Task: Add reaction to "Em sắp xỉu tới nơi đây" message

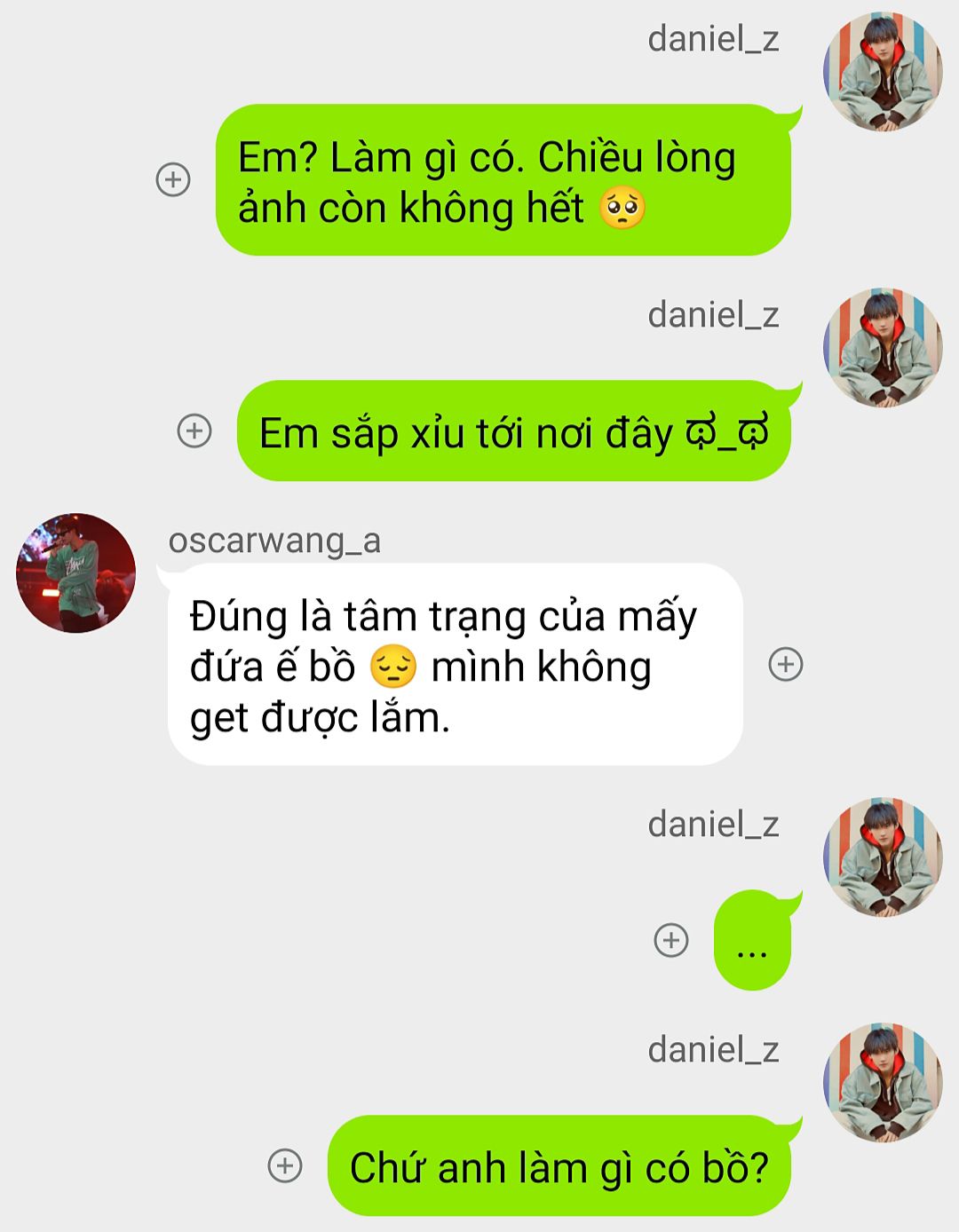Action: pos(194,431)
